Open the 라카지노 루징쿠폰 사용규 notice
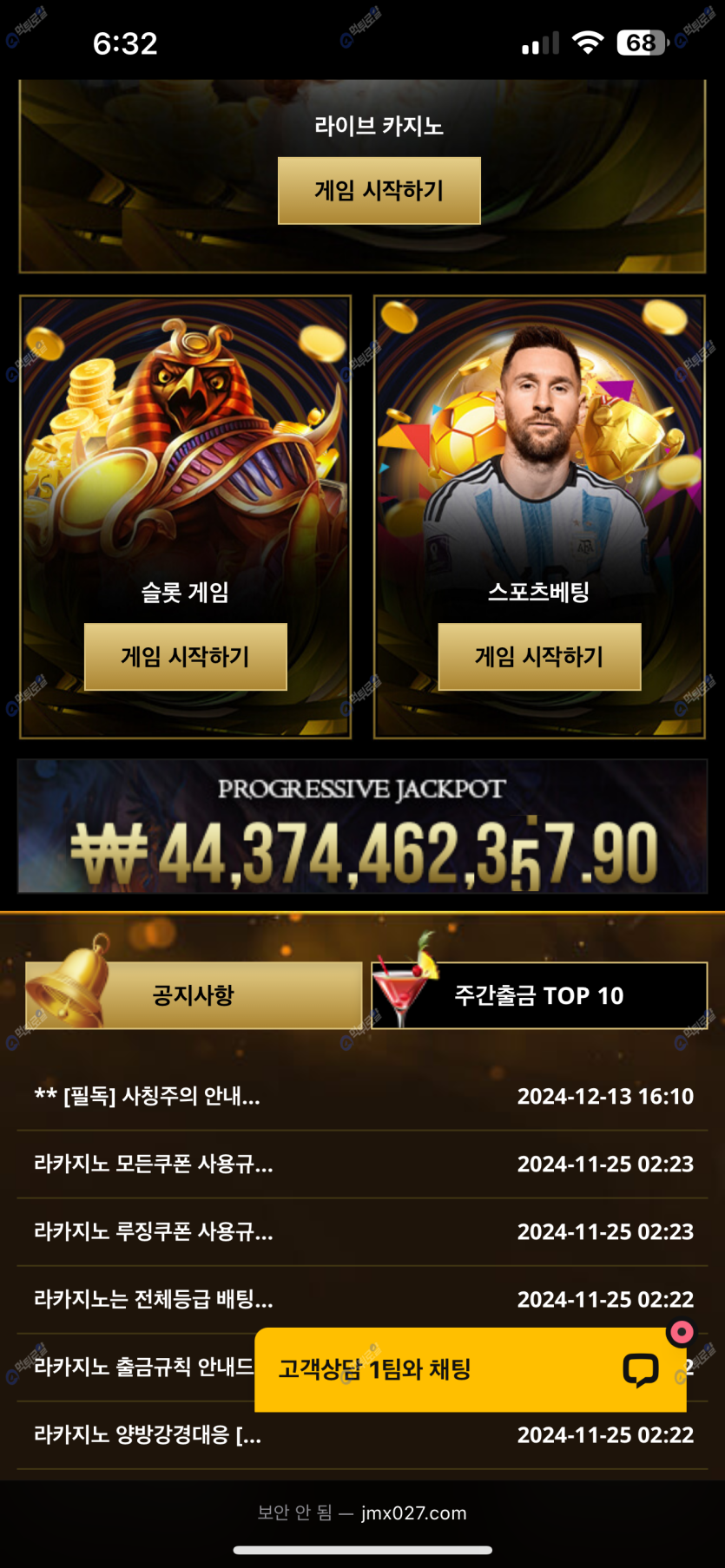Screen dimensions: 725x1568 154,1232
